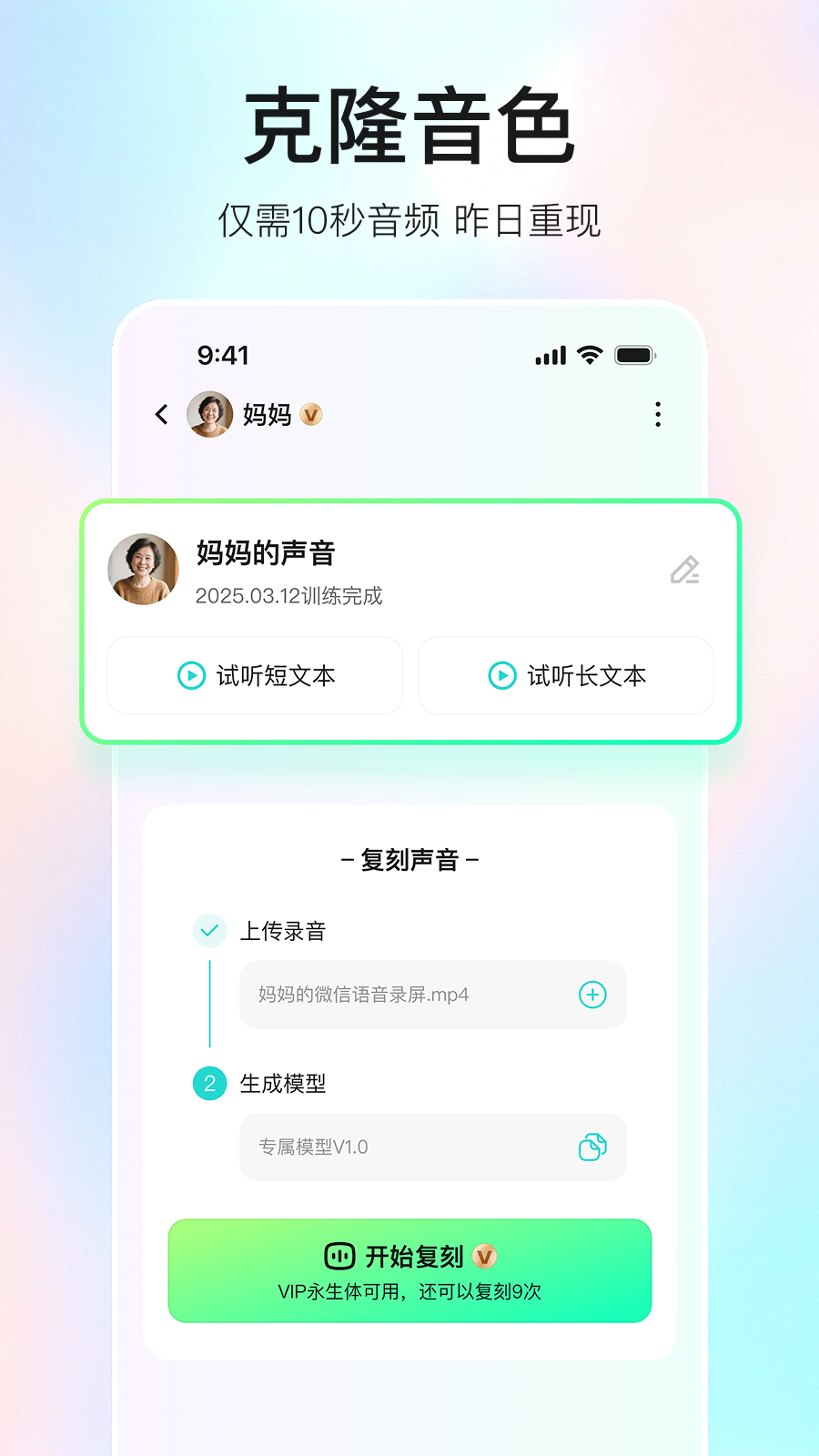This screenshot has height=1456, width=819.
Task: Click the VIP badge next to 妈妈
Action: (x=309, y=416)
